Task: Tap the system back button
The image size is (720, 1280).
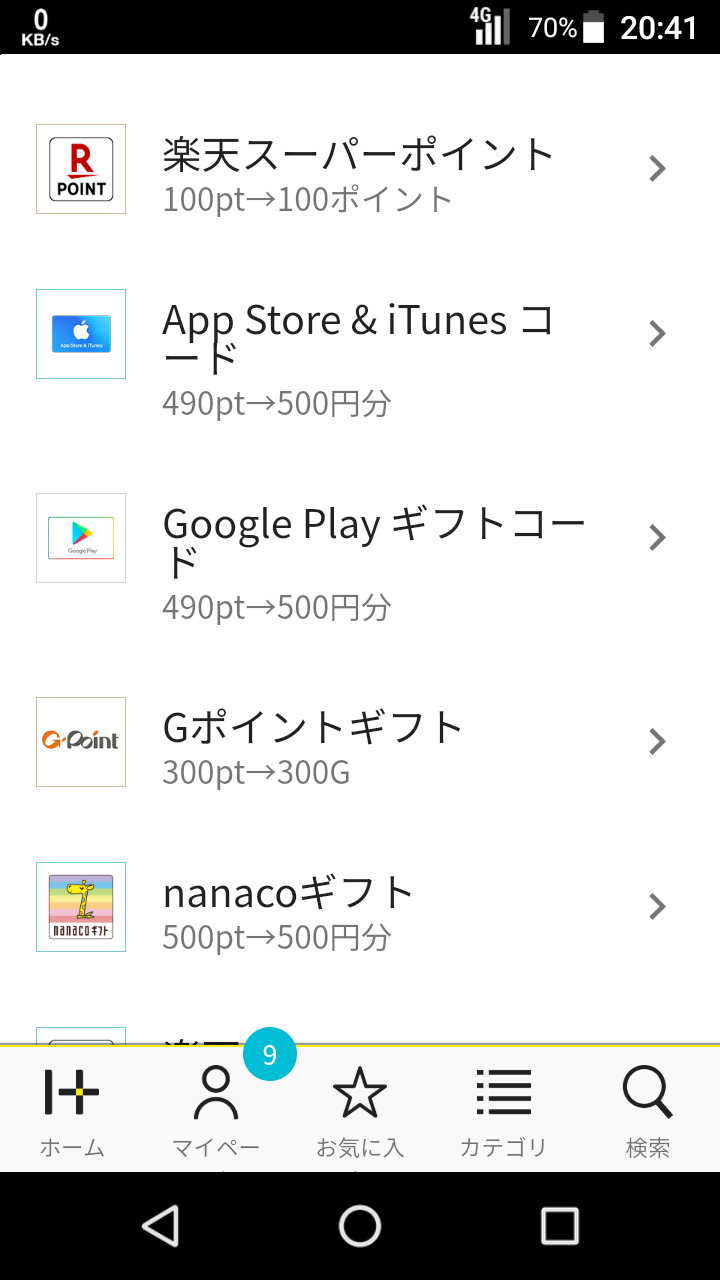Action: point(160,1225)
